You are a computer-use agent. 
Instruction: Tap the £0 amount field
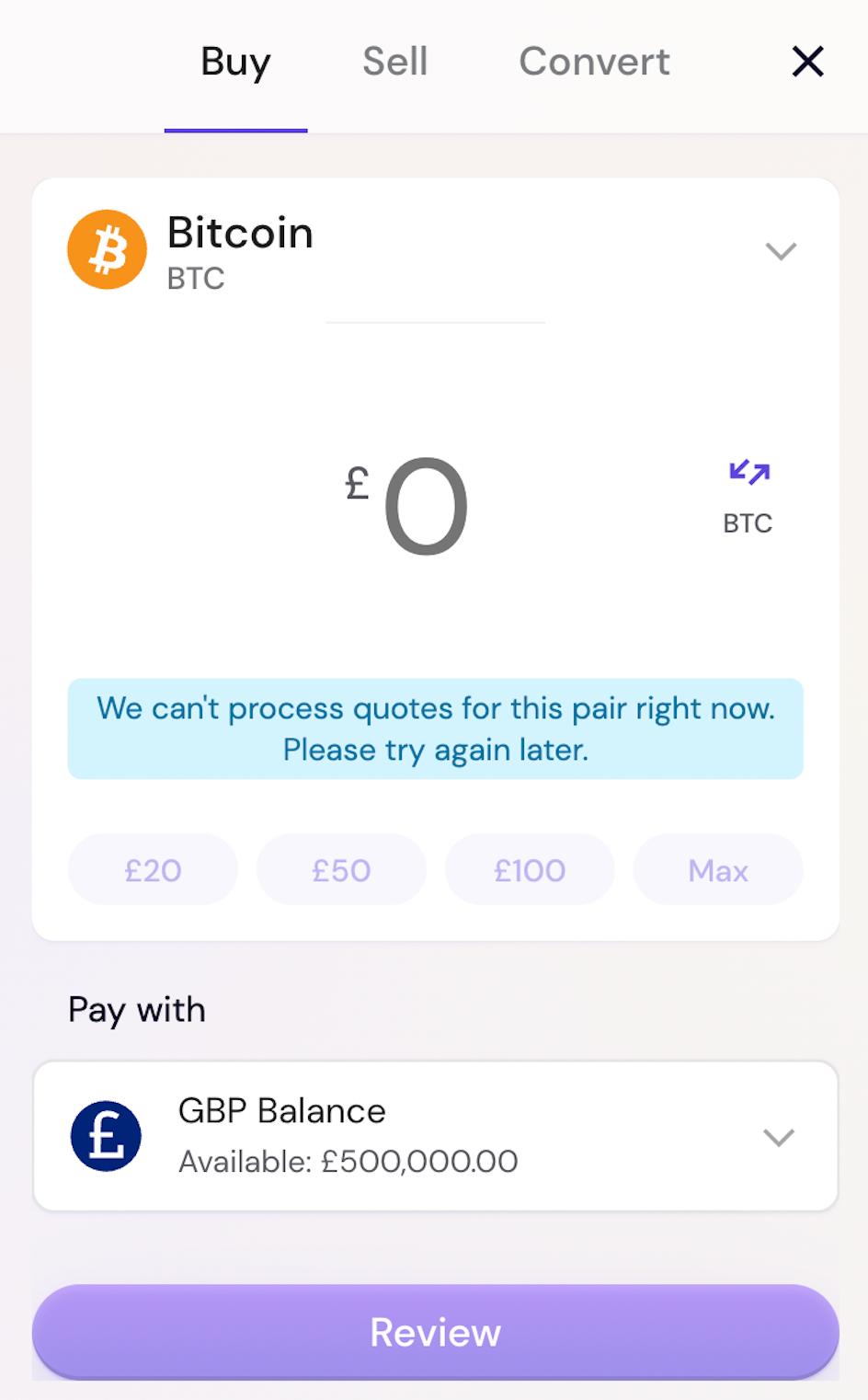pyautogui.click(x=425, y=506)
